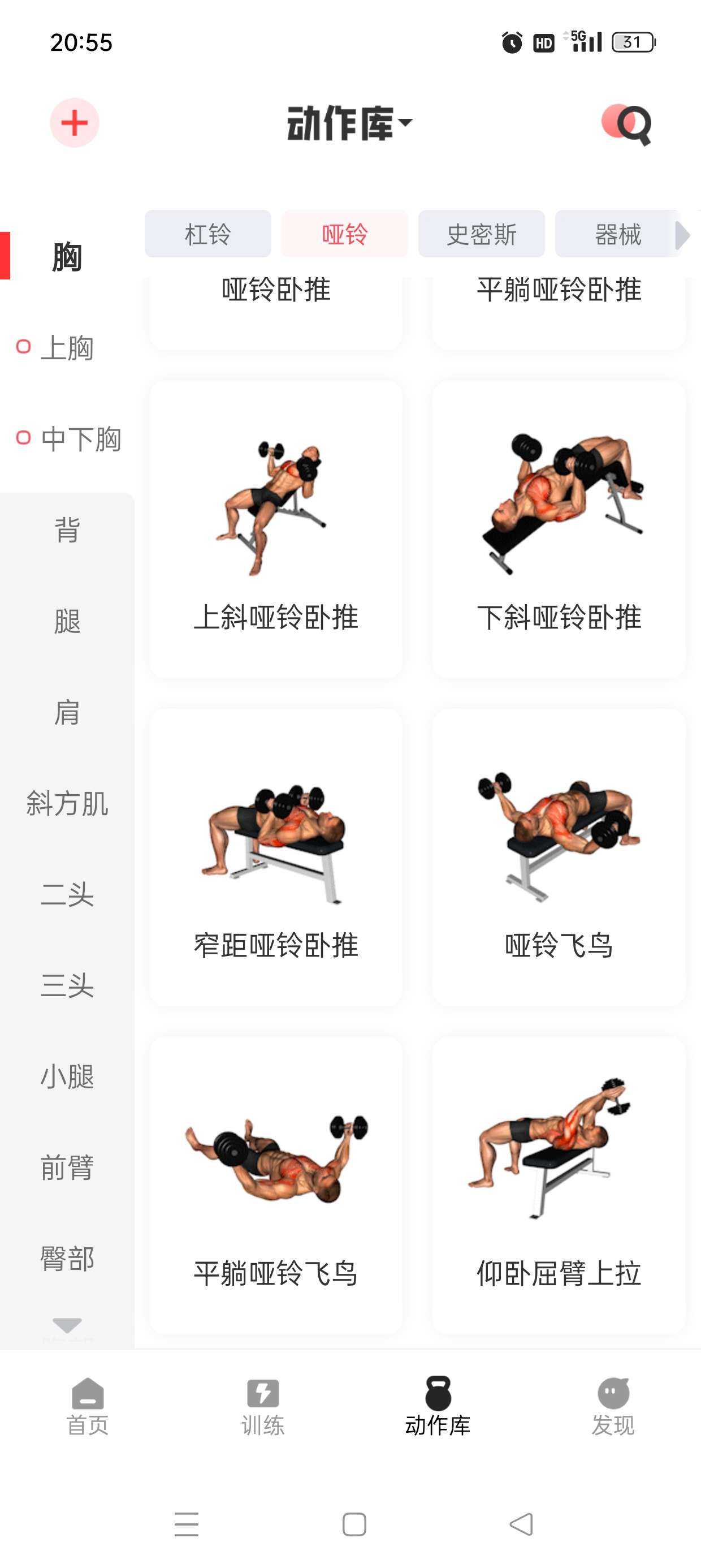
Task: Open the 下斜哑铃卧推 exercise card
Action: 559,529
